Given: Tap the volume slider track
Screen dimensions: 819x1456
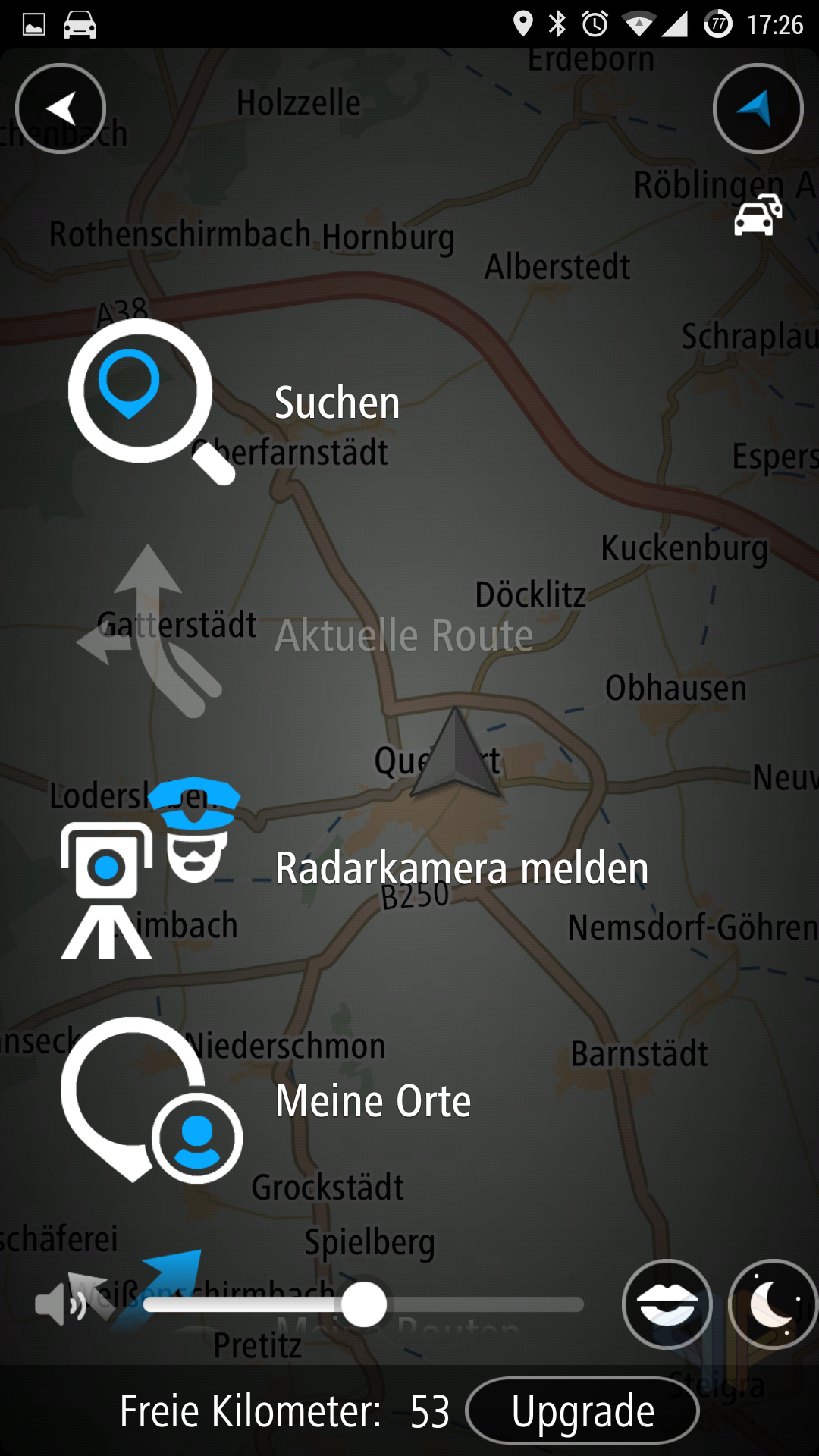Looking at the screenshot, I should (x=363, y=1304).
